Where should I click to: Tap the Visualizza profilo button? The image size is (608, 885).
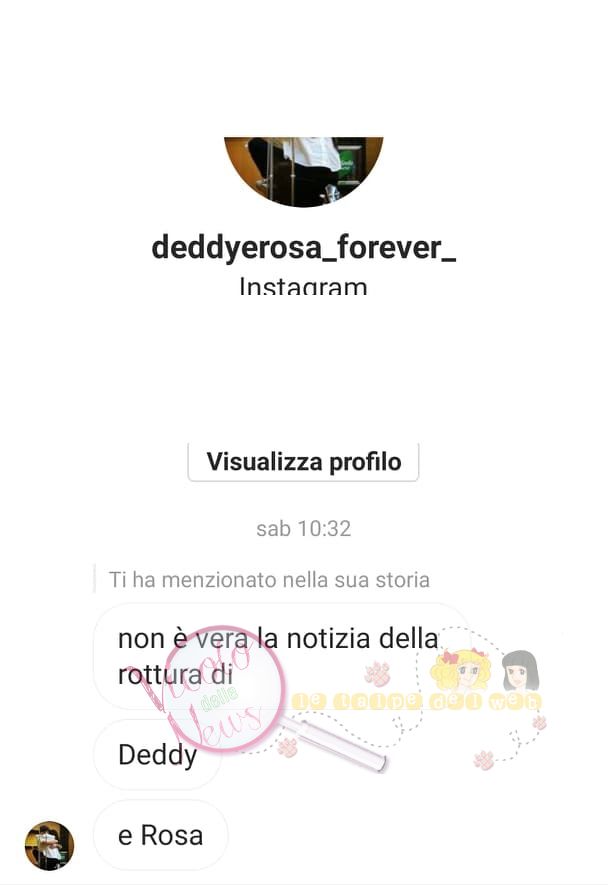coord(303,462)
